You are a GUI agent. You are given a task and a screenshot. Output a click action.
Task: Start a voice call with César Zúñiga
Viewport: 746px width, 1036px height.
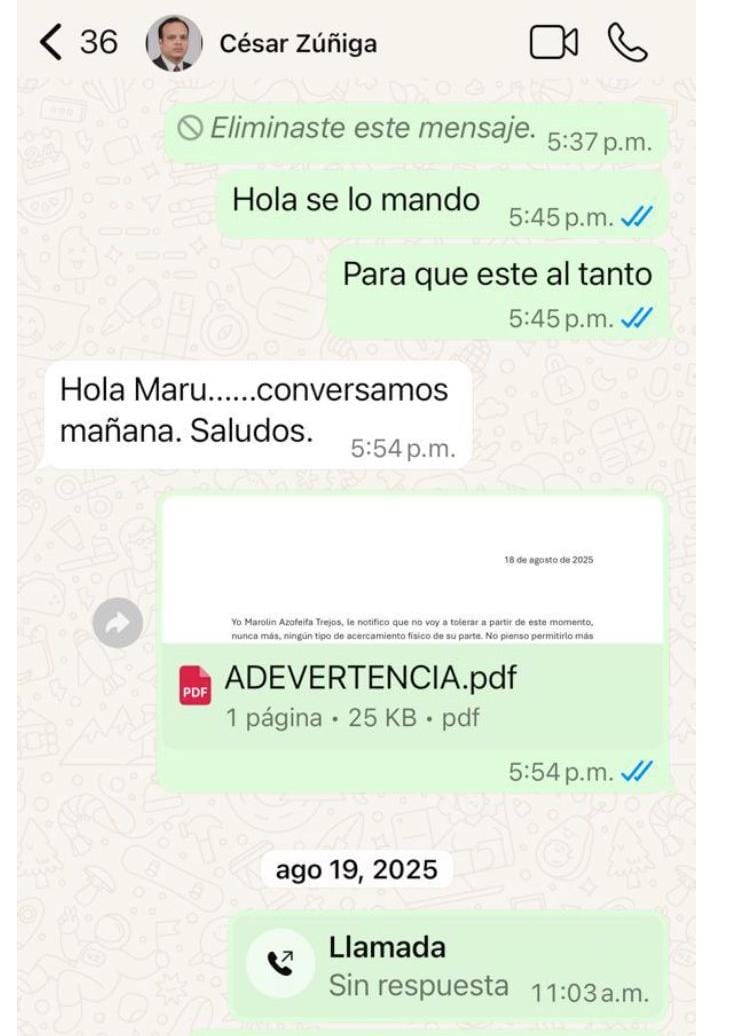[627, 43]
